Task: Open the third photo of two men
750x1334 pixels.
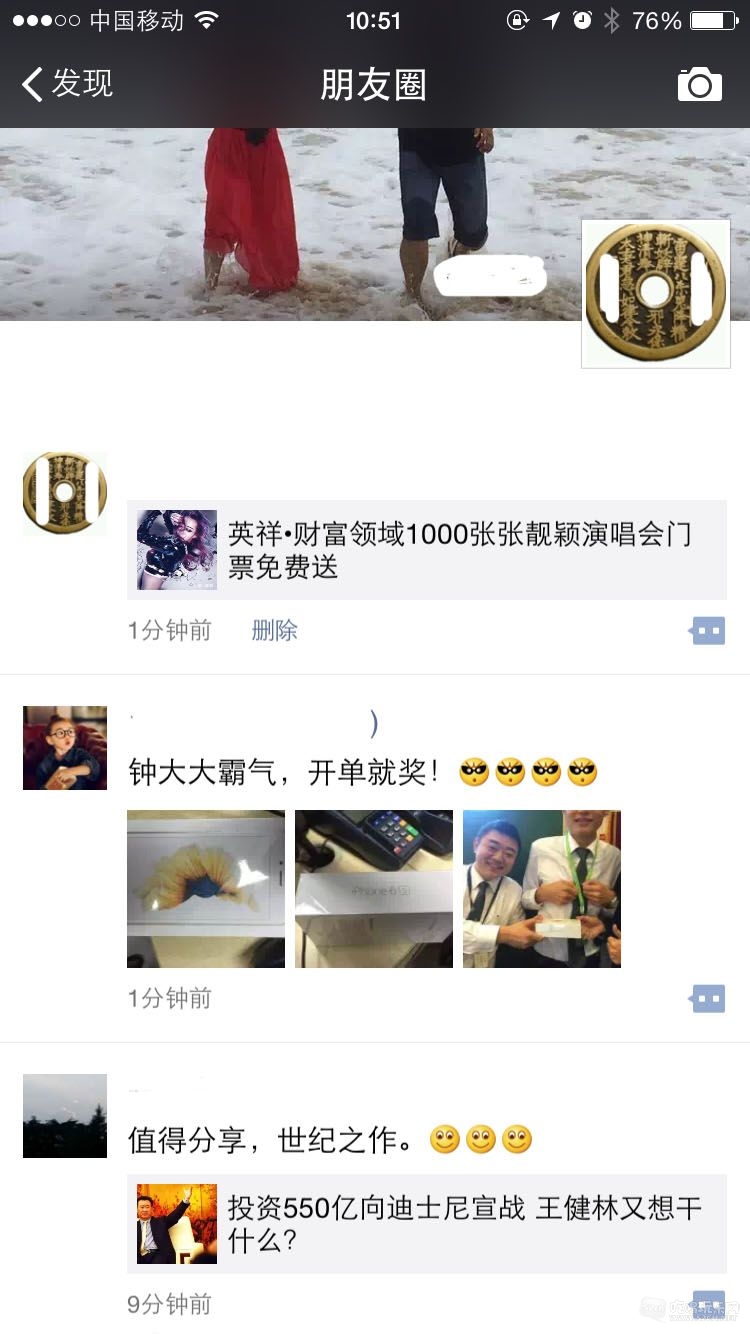Action: 542,889
